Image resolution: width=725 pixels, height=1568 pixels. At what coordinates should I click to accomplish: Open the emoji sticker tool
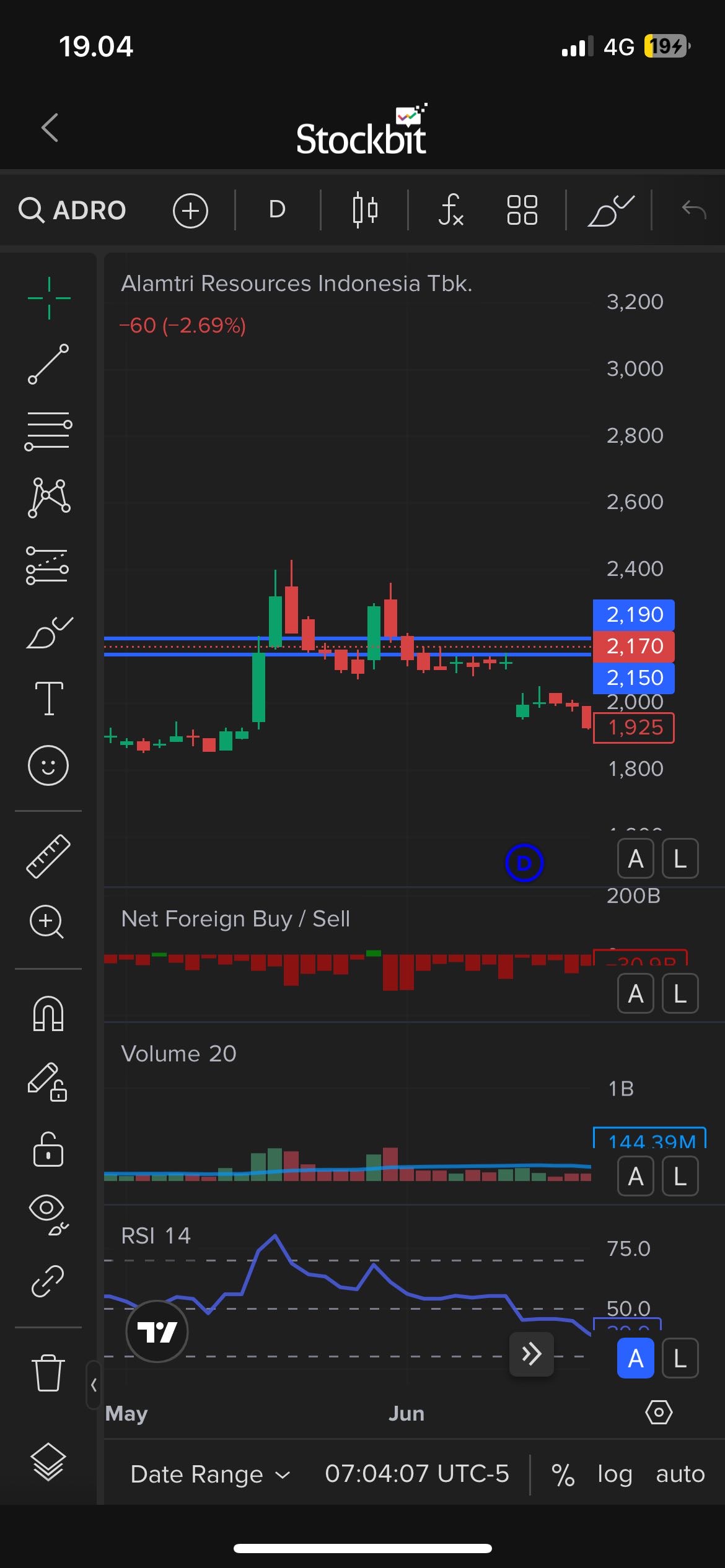[48, 765]
